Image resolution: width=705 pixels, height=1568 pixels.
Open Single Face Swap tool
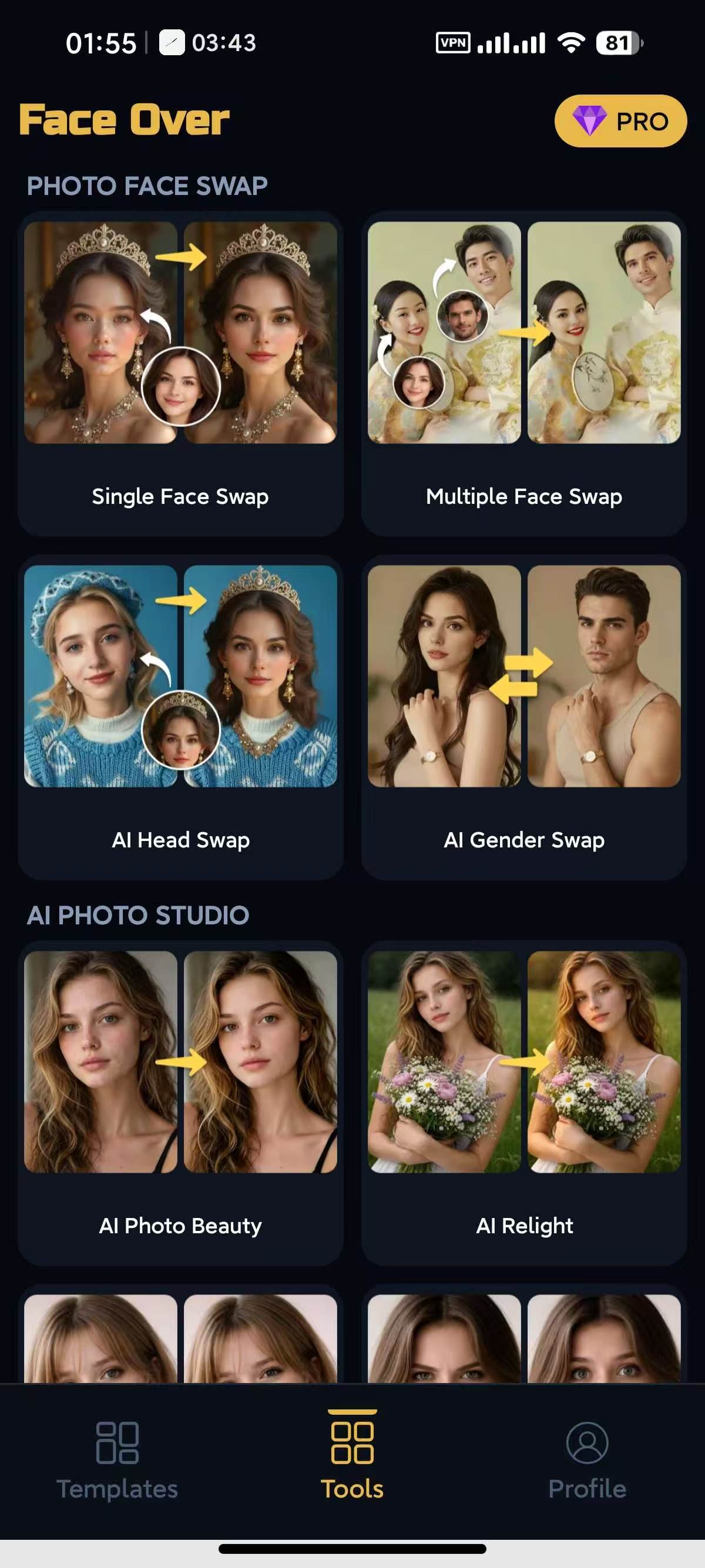(180, 374)
